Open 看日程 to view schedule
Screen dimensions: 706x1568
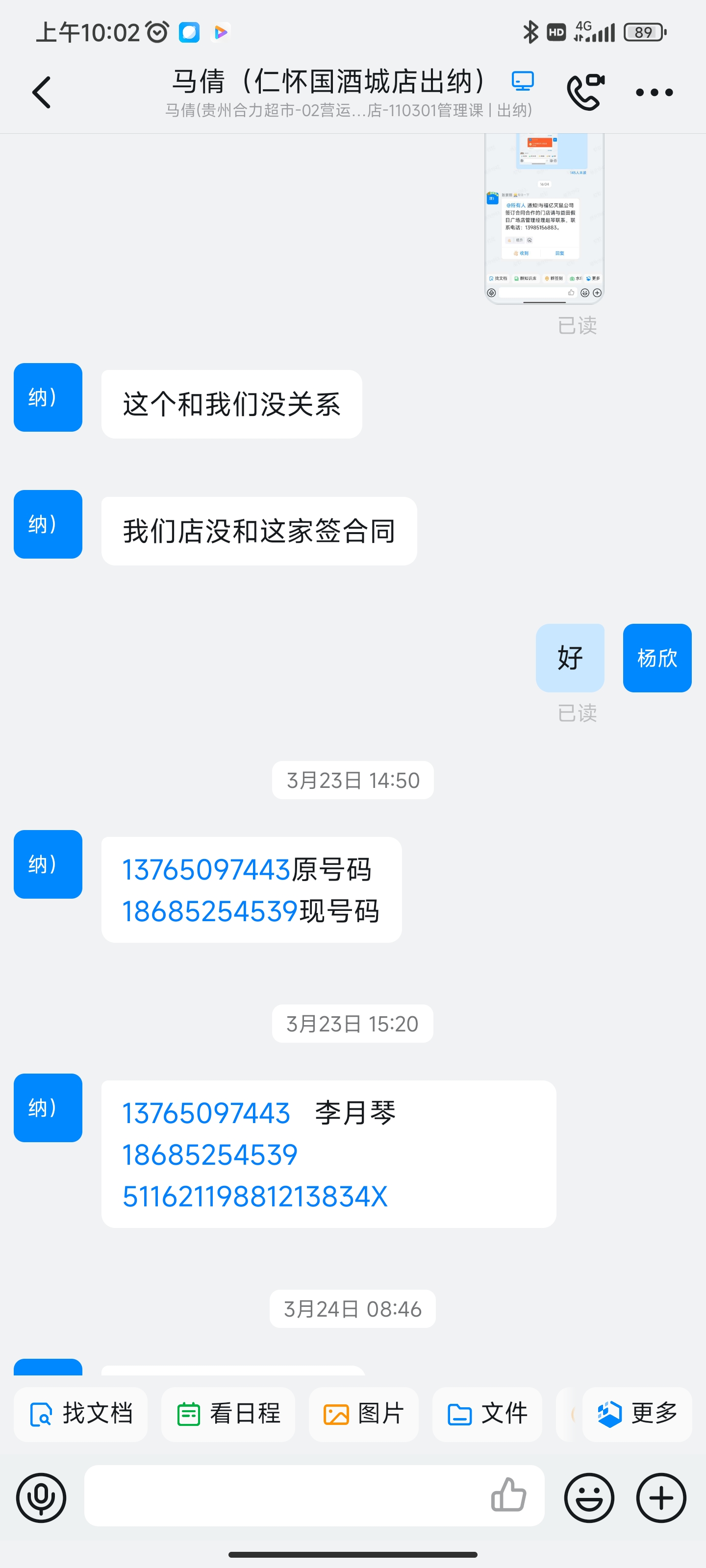point(228,1414)
